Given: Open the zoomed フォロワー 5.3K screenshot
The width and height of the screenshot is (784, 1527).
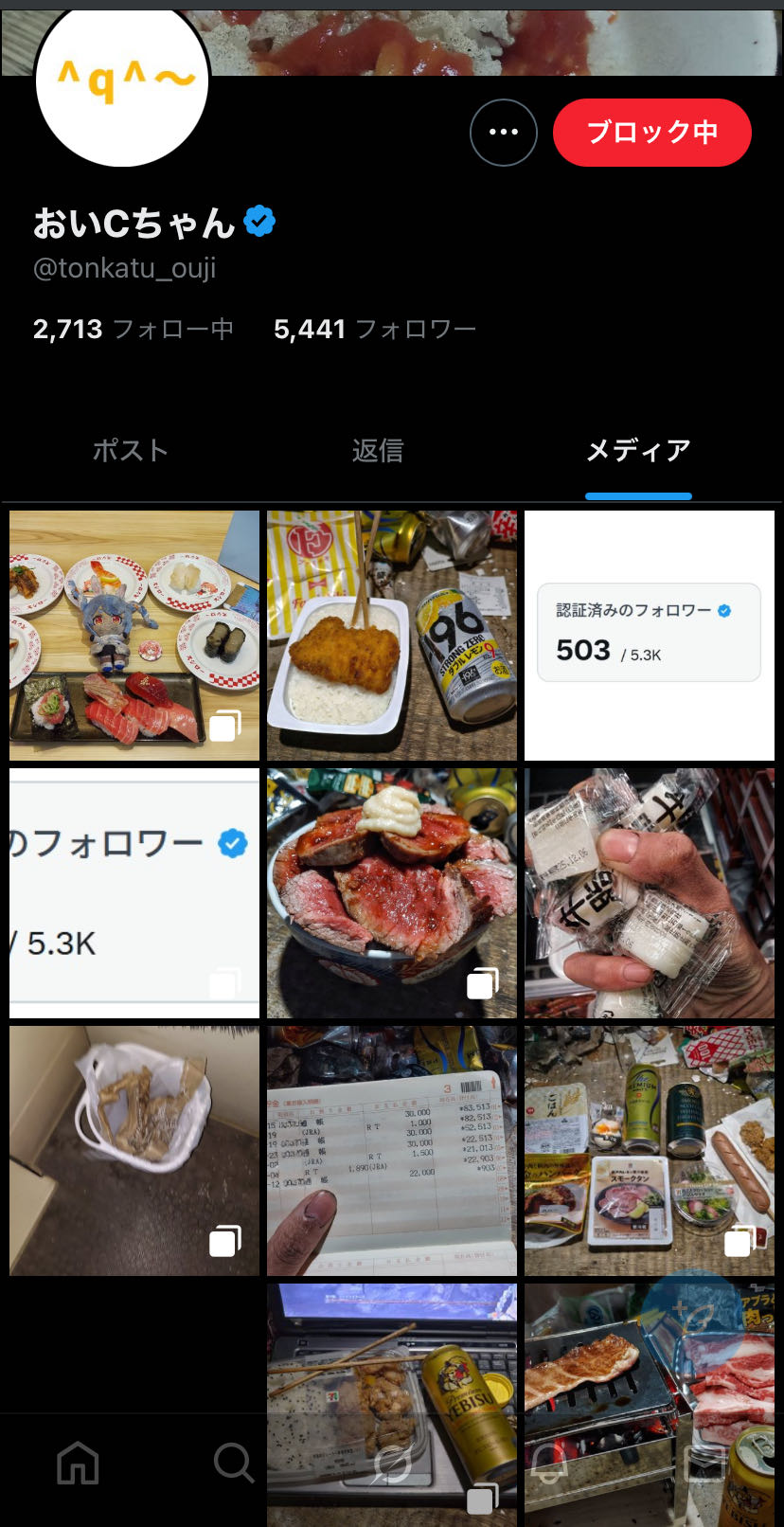Looking at the screenshot, I should 134,893.
